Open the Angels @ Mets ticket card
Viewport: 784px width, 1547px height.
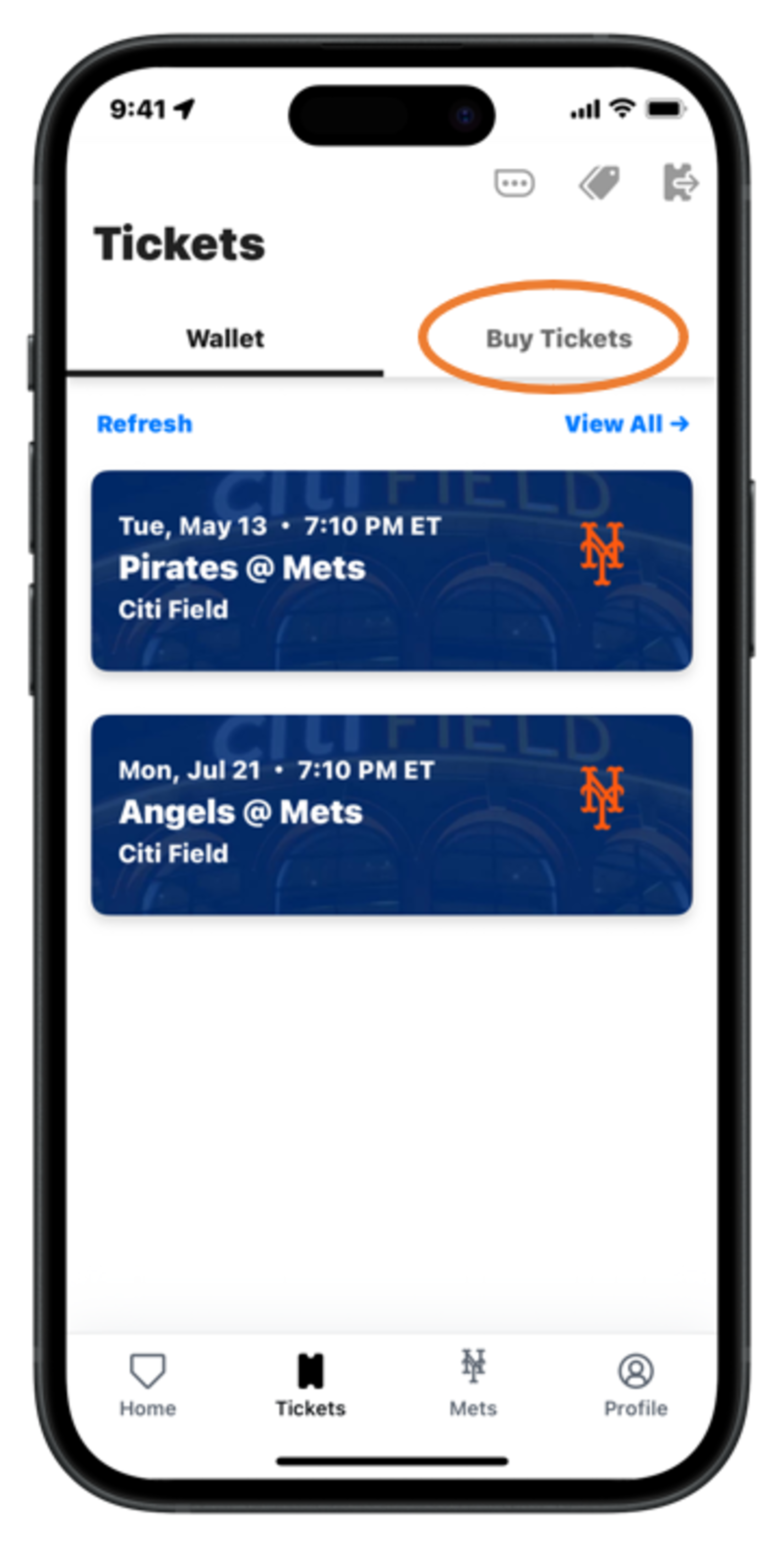pos(391,814)
